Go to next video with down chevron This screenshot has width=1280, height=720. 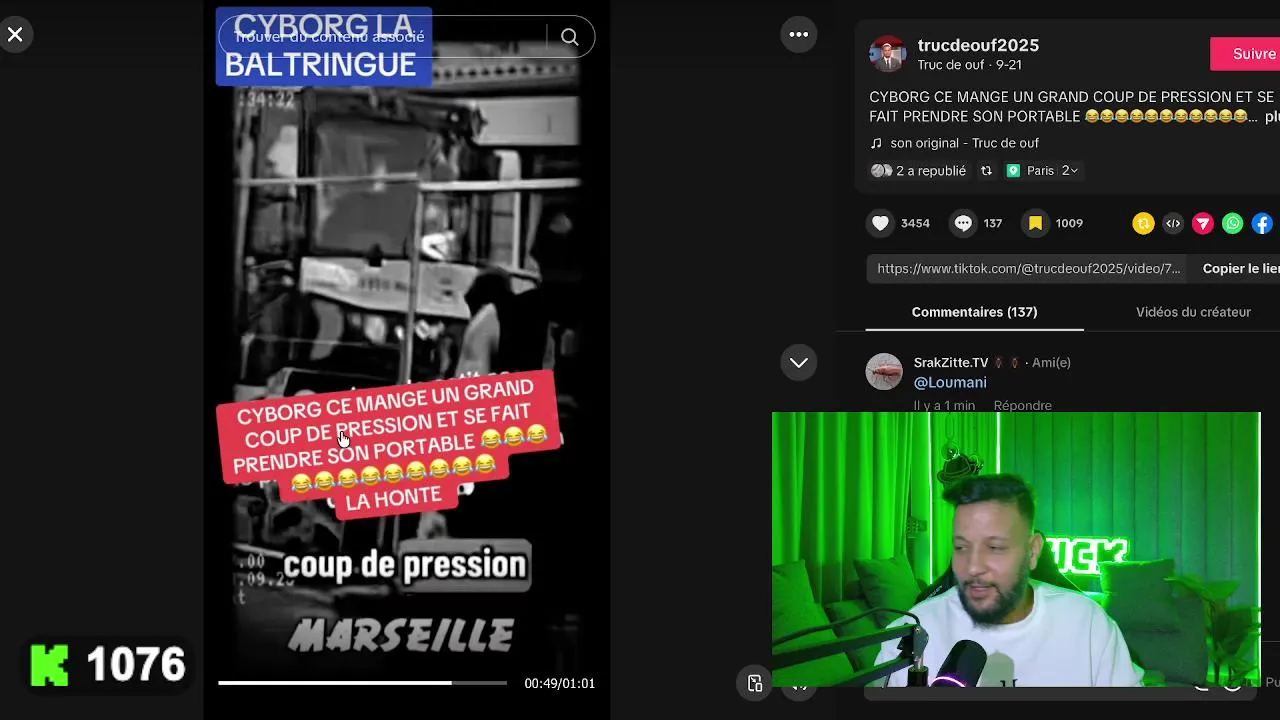(798, 363)
